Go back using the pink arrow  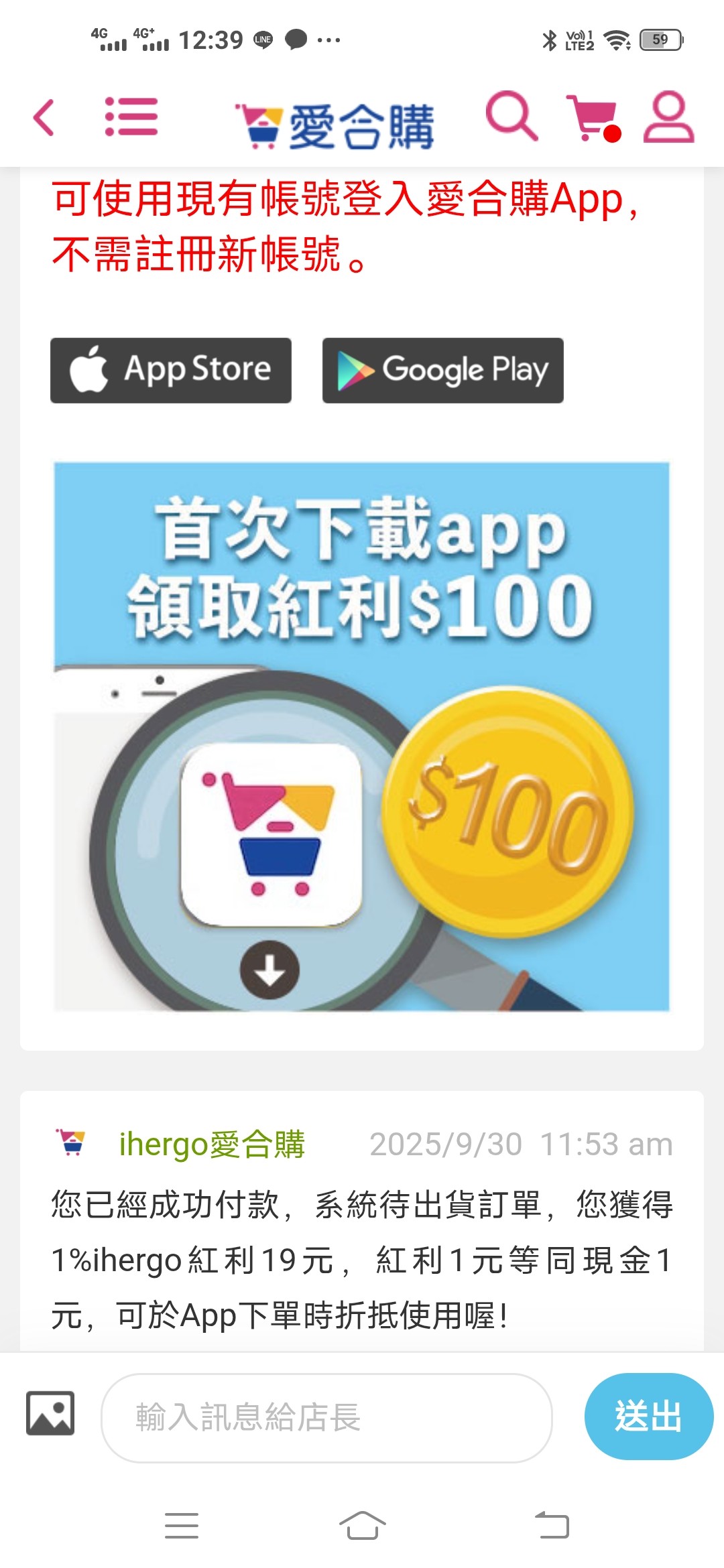click(x=44, y=118)
